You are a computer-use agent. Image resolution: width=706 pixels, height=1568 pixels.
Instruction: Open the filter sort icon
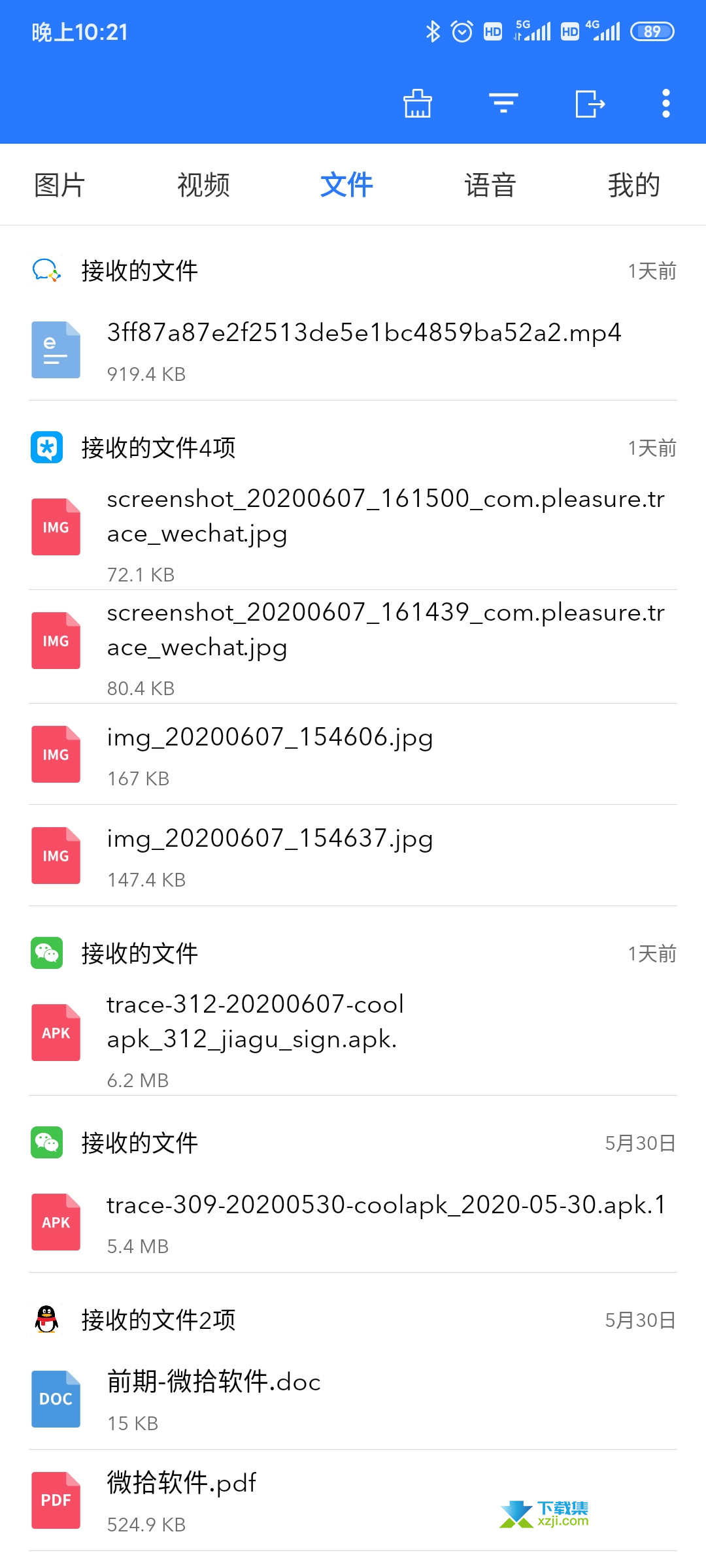point(503,103)
